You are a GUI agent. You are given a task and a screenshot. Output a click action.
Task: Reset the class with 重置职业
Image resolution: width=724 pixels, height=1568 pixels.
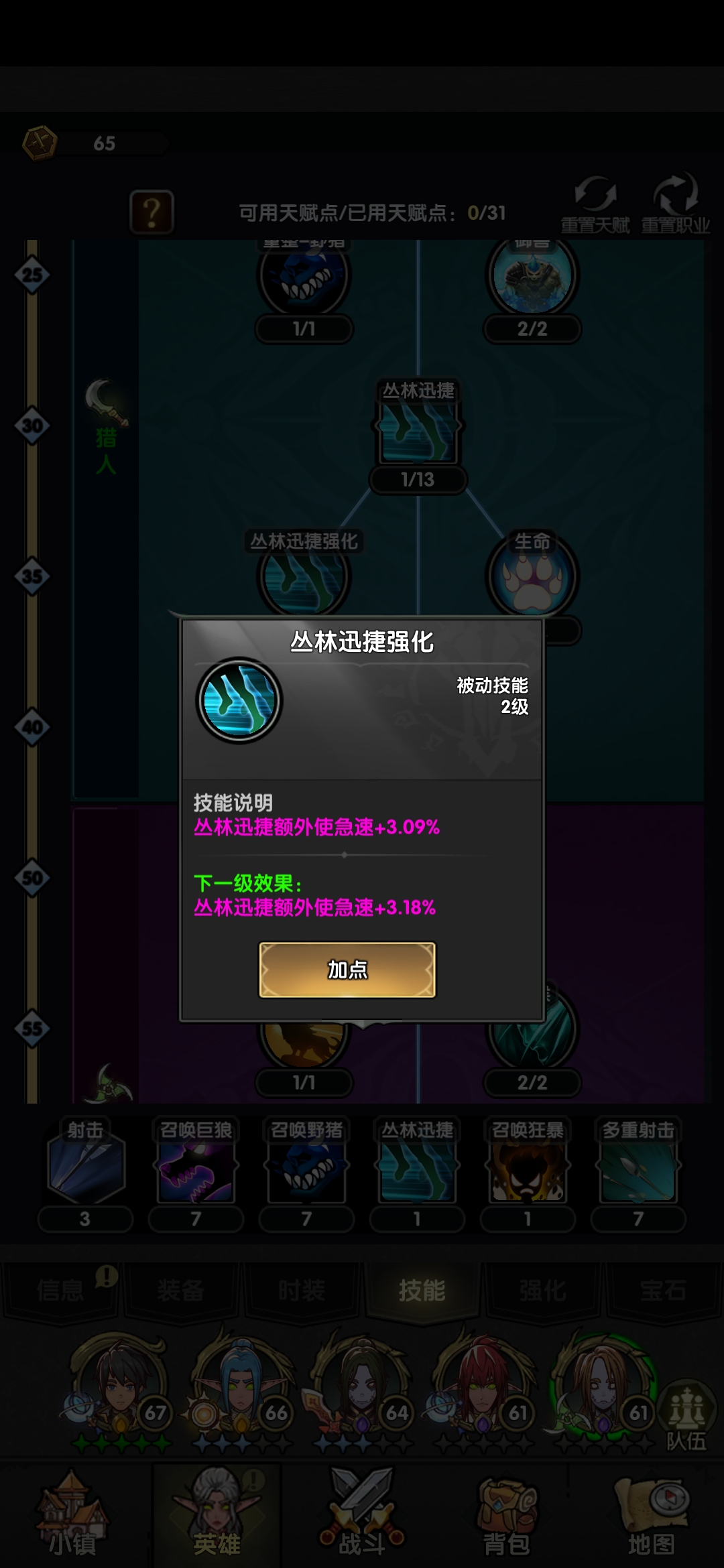pos(676,204)
